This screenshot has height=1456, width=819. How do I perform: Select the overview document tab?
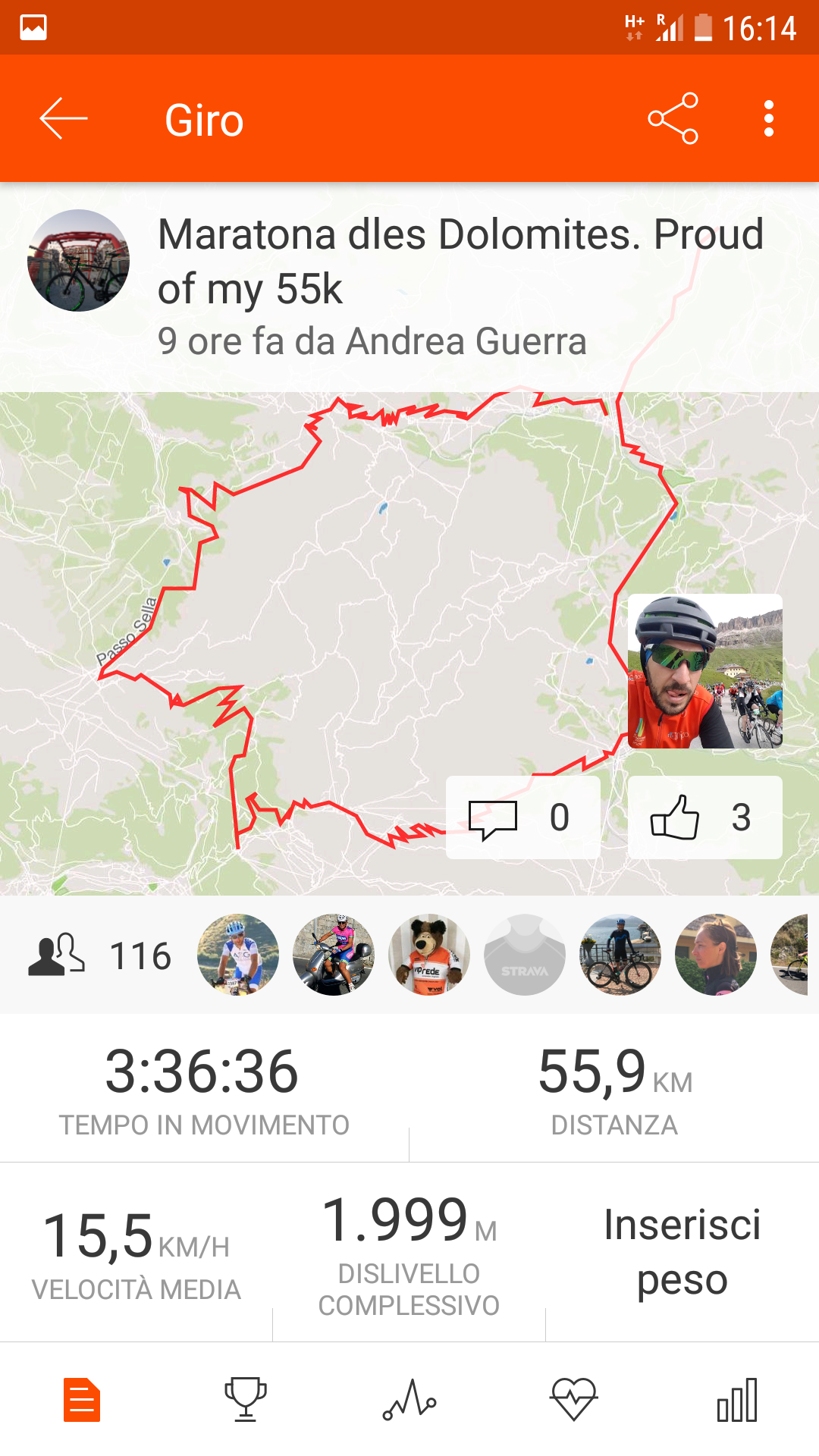coord(82,1399)
